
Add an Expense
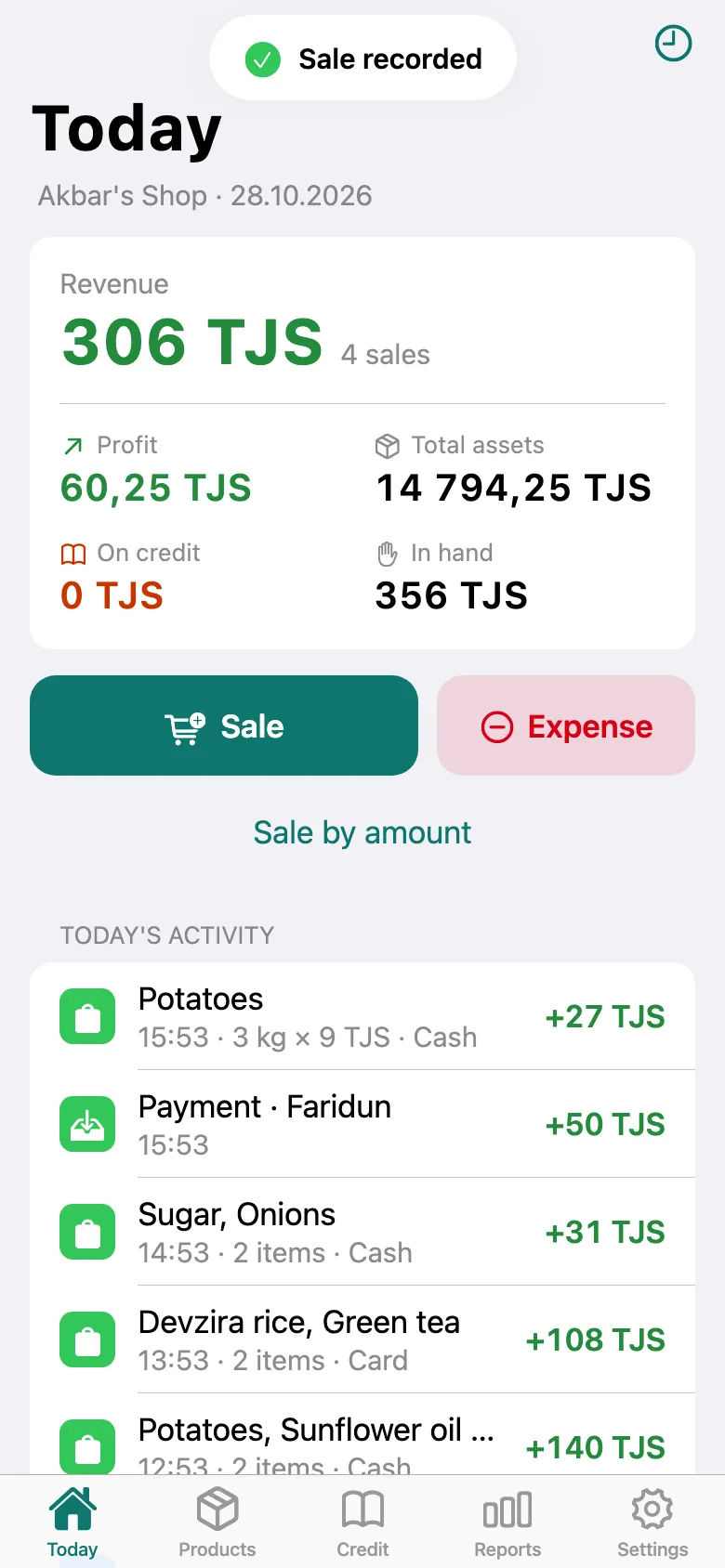(x=566, y=725)
